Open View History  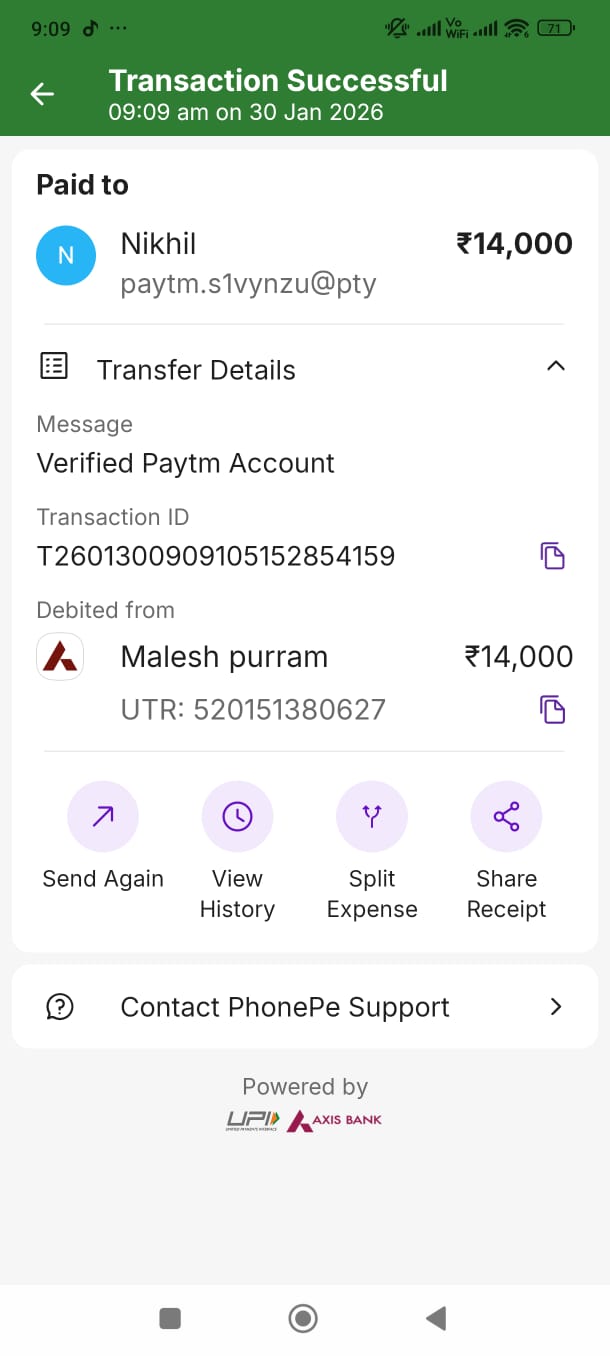pos(237,818)
